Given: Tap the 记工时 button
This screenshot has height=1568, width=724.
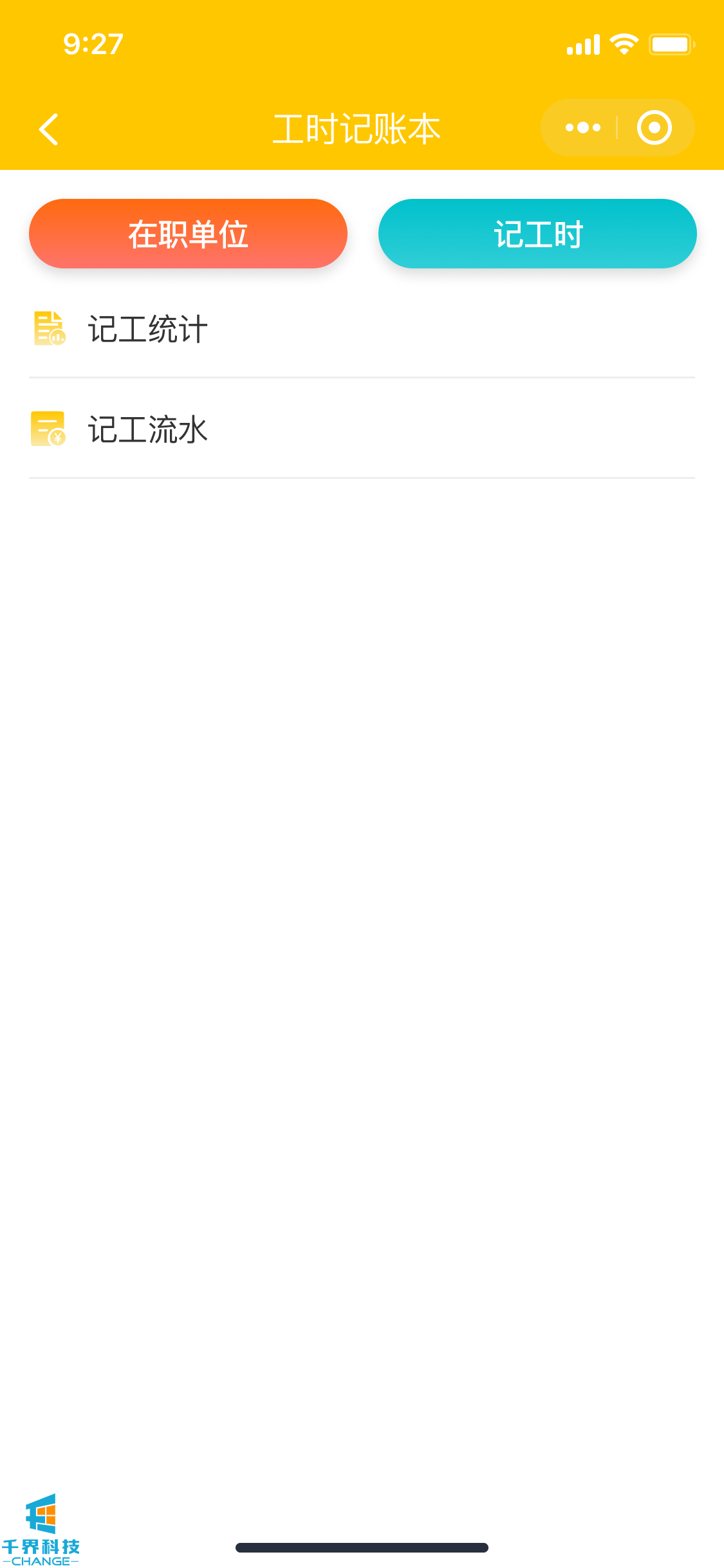Looking at the screenshot, I should (537, 234).
